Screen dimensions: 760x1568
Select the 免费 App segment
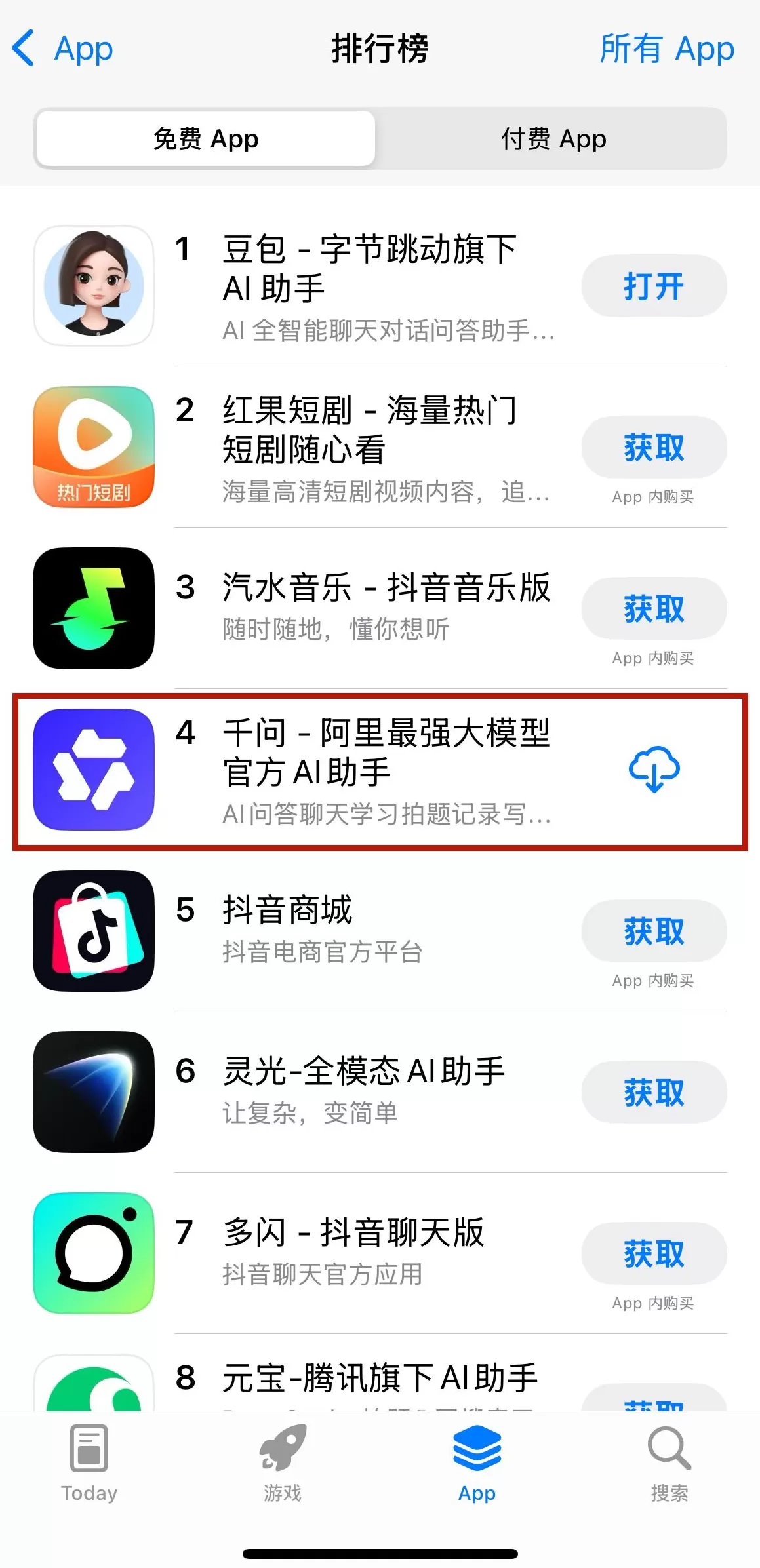point(206,139)
